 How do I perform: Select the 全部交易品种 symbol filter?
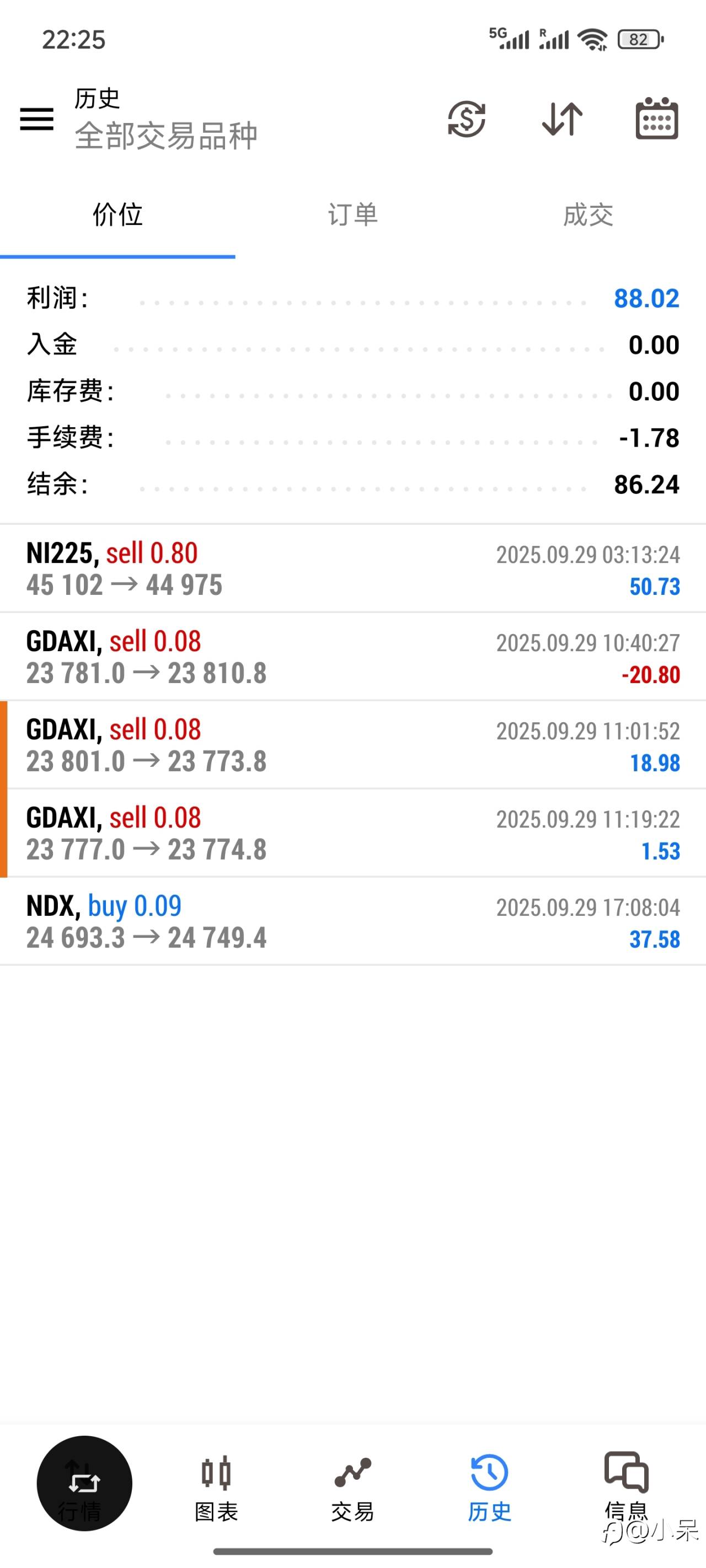click(165, 136)
